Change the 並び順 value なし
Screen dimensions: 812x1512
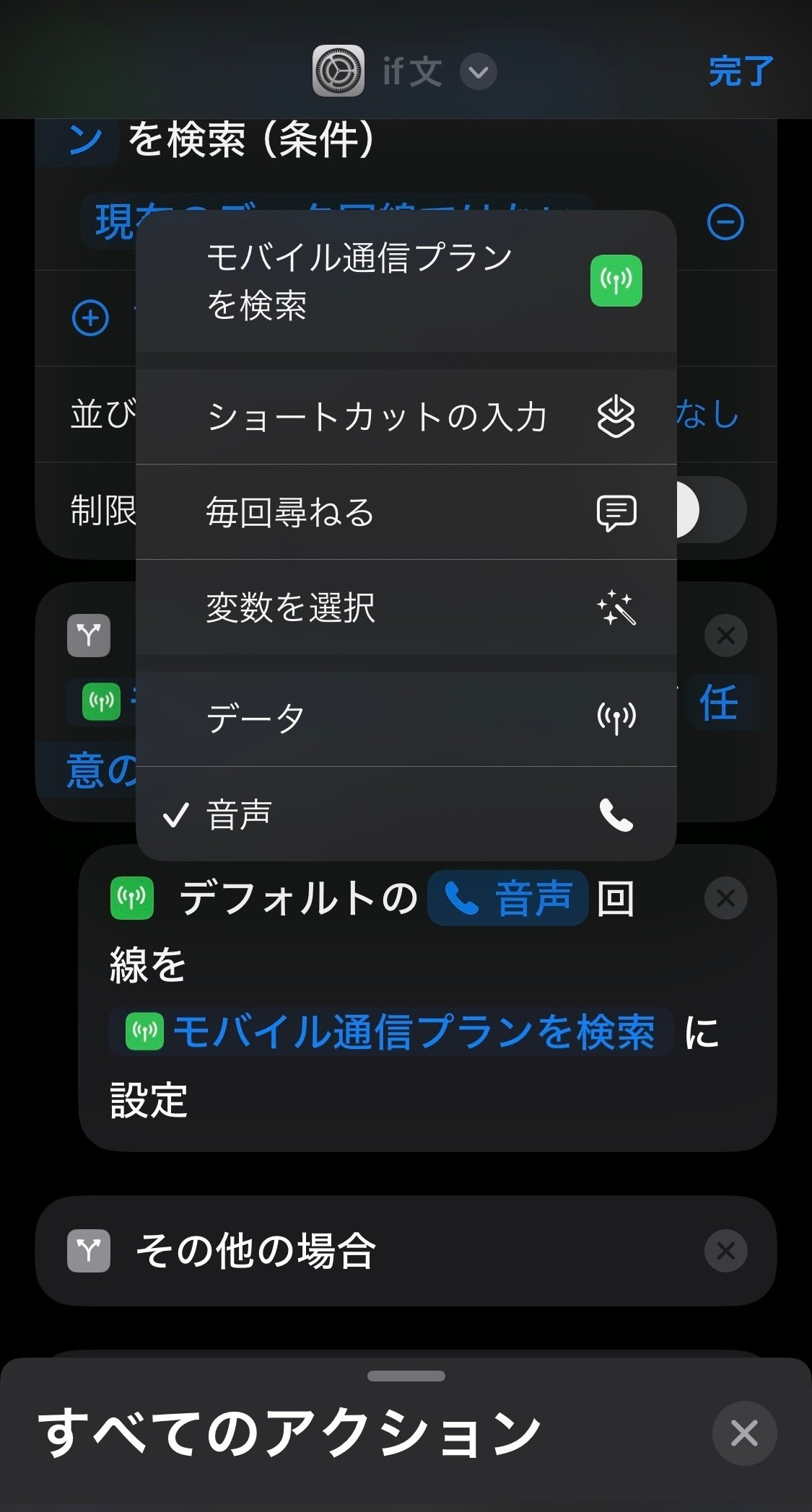(x=707, y=415)
